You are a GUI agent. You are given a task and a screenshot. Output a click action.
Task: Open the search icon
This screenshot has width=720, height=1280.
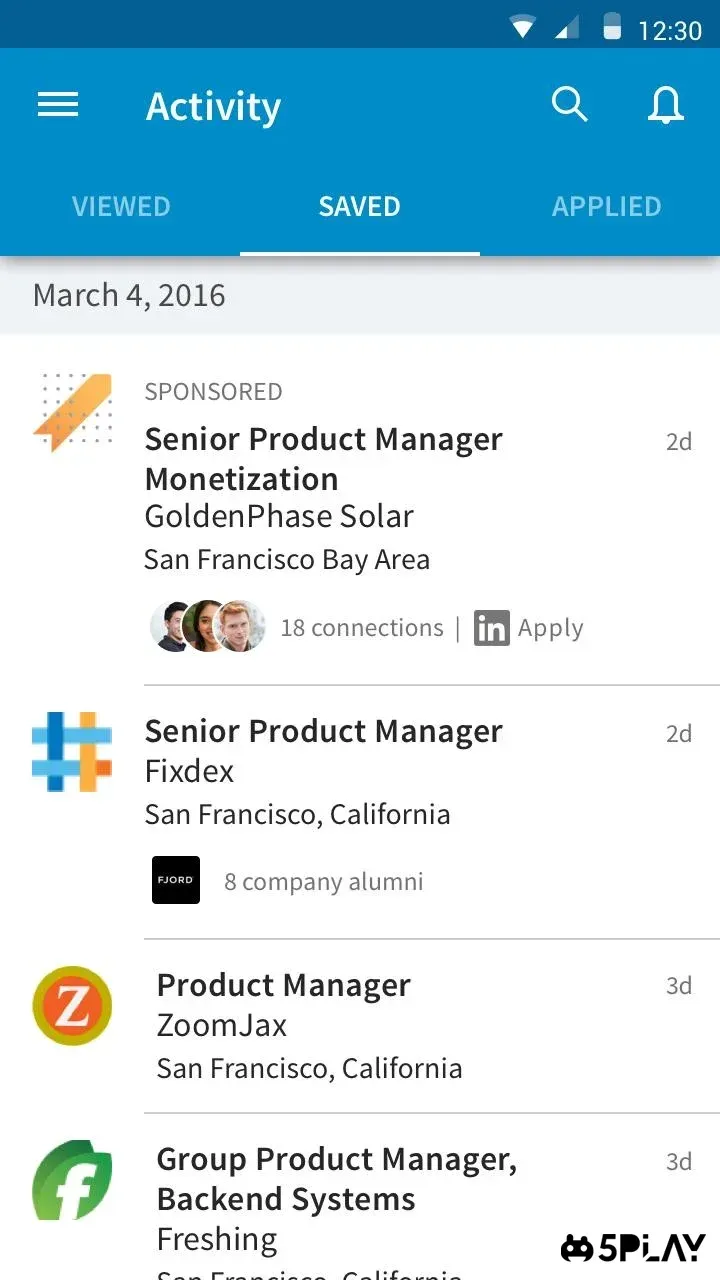coord(570,104)
